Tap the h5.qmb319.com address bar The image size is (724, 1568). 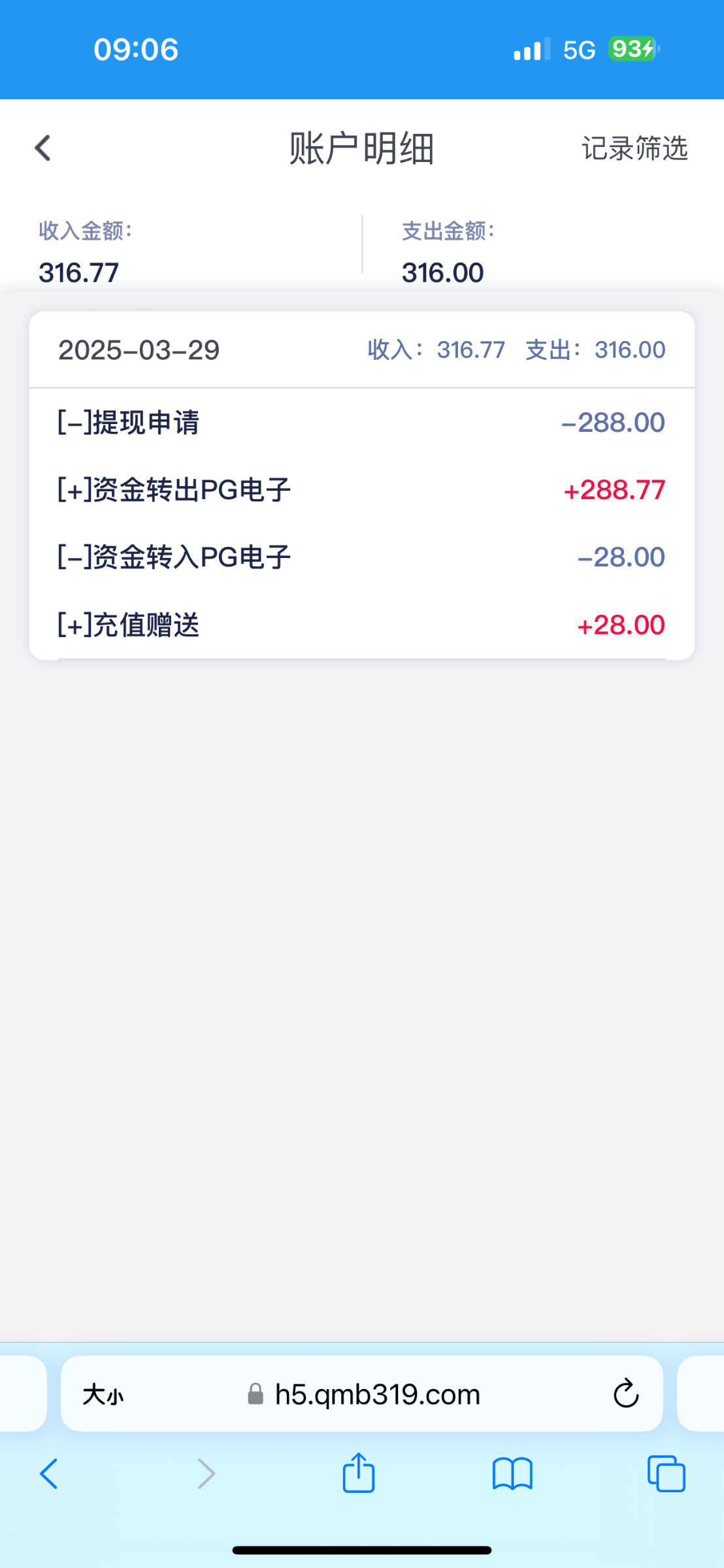tap(365, 1395)
